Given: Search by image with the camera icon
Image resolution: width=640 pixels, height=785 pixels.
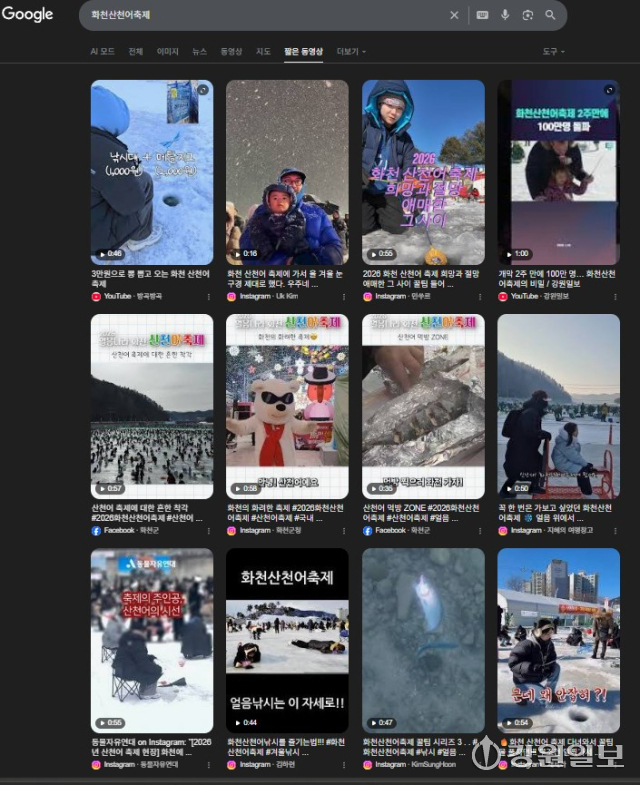Looking at the screenshot, I should (x=528, y=15).
